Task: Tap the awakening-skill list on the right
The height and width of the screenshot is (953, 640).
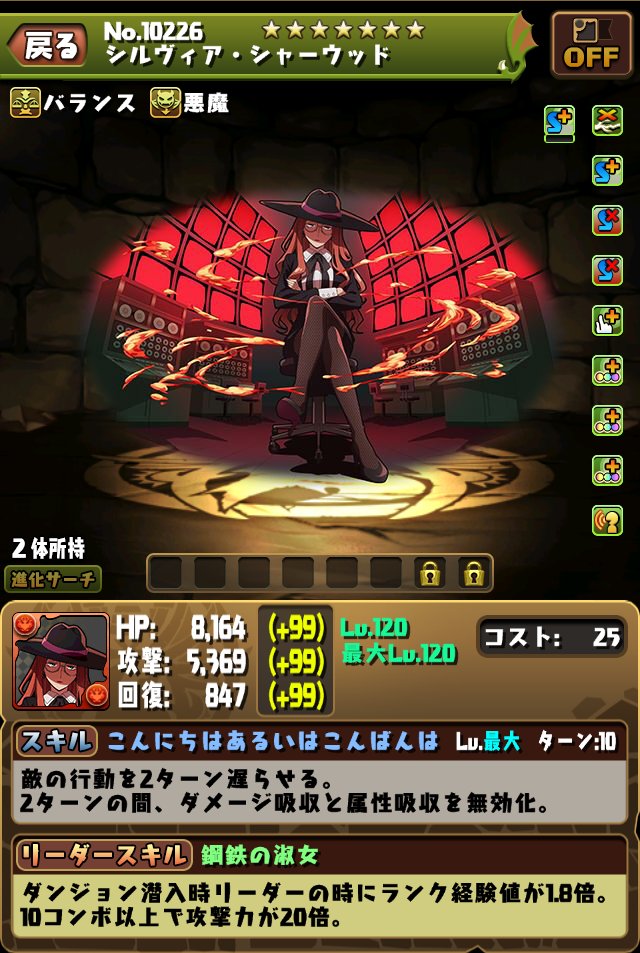Action: click(x=607, y=320)
